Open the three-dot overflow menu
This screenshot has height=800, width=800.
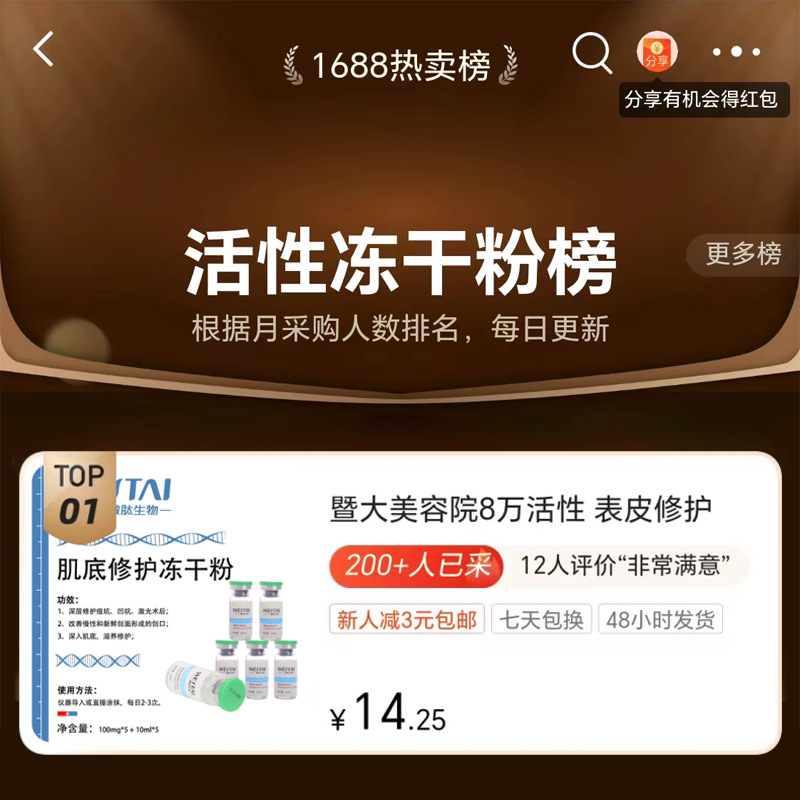[736, 52]
